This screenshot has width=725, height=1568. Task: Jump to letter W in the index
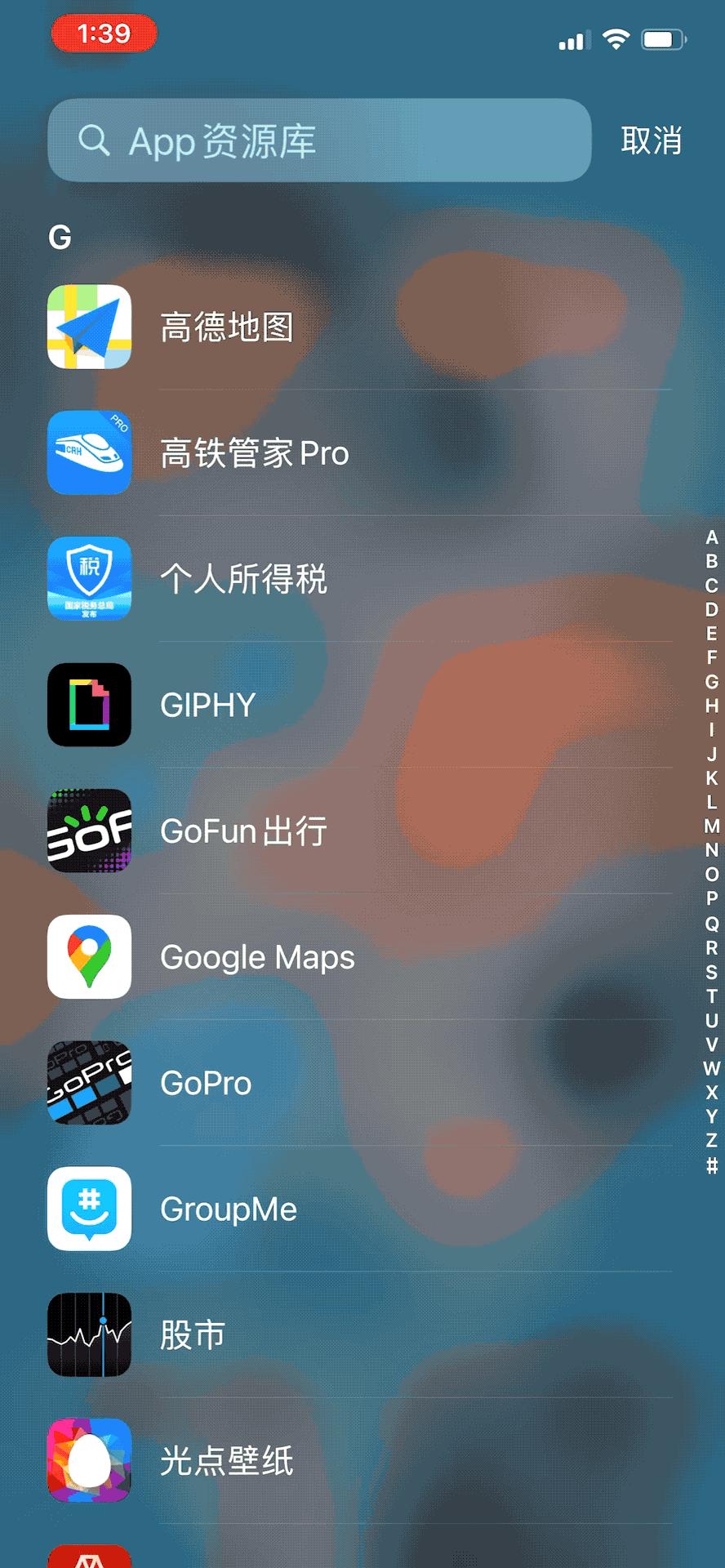click(712, 1068)
